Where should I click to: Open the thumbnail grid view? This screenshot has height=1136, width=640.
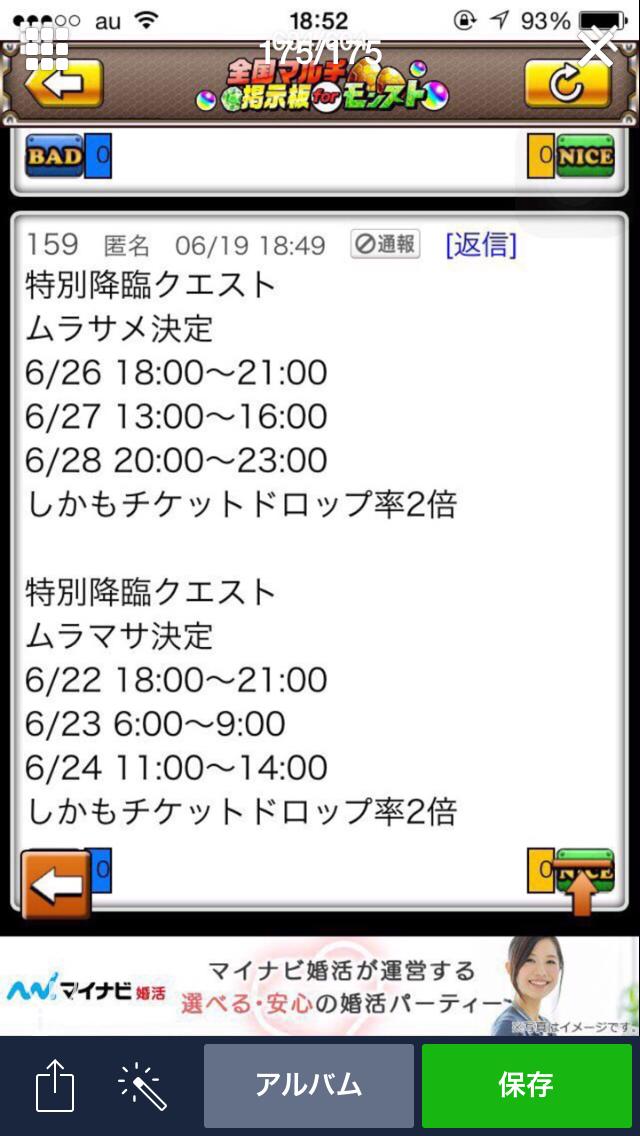click(x=46, y=46)
